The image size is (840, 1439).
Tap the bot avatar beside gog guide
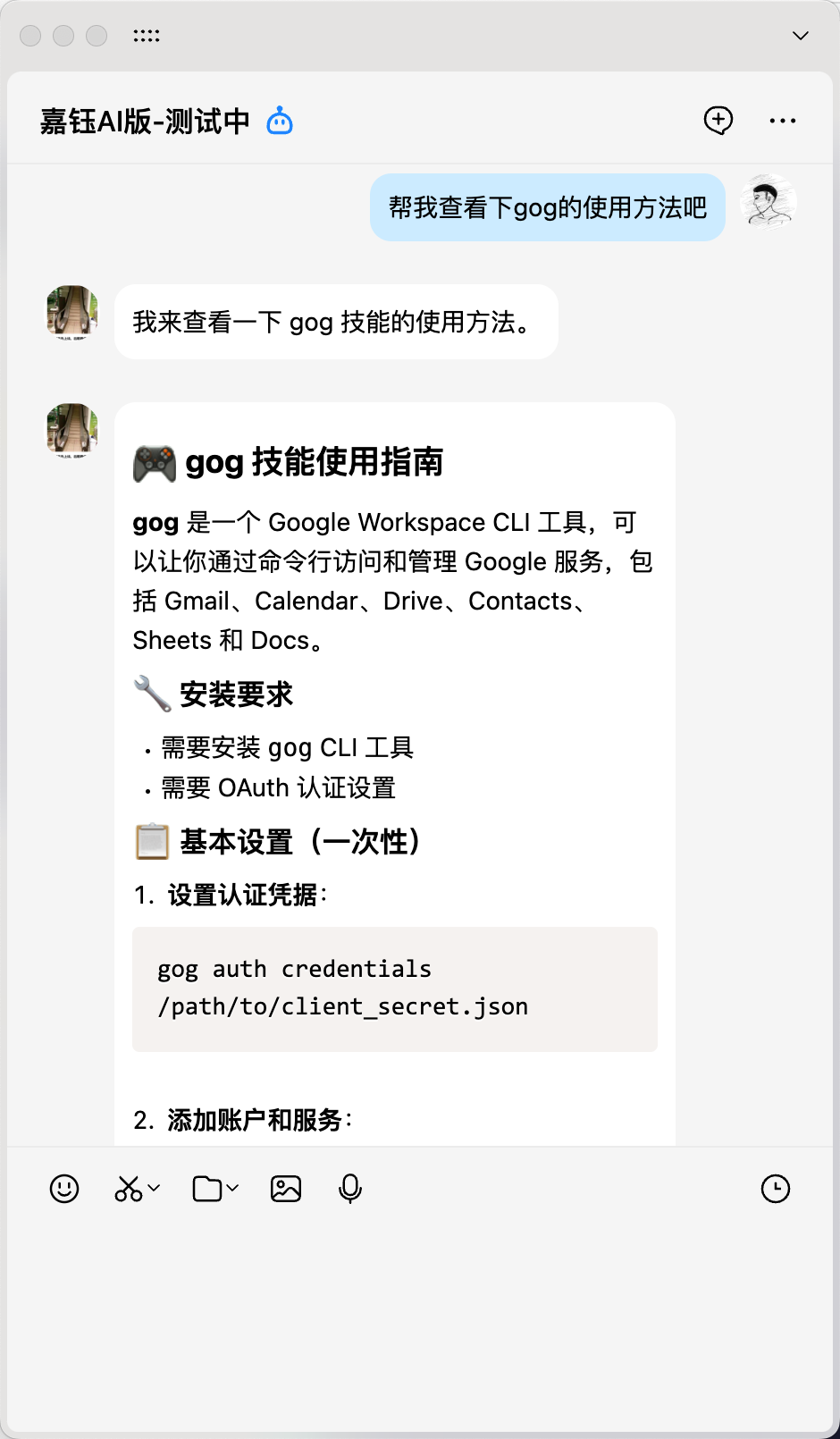pyautogui.click(x=72, y=431)
